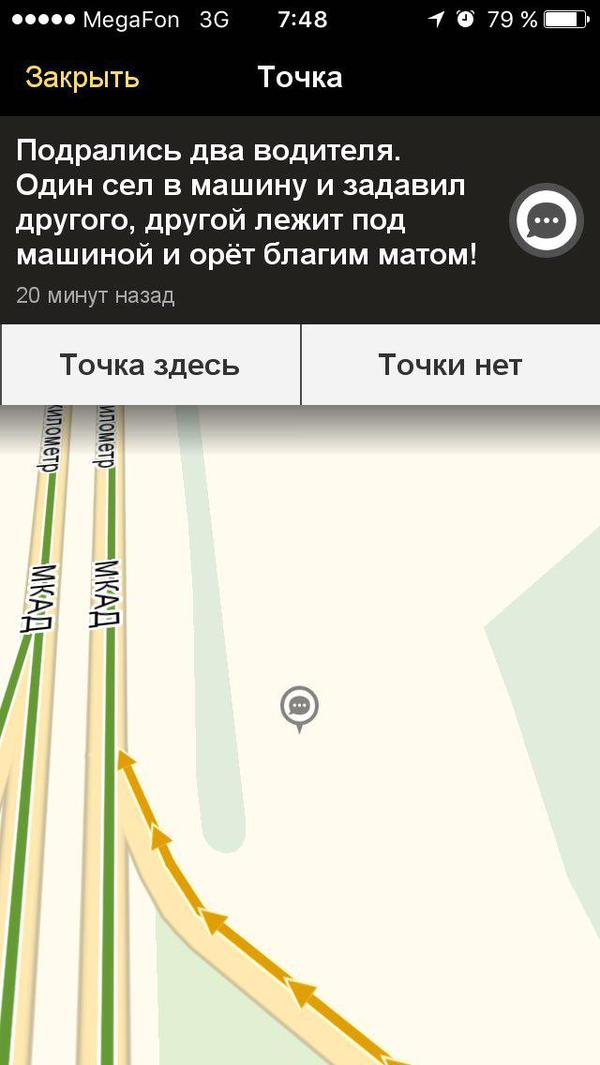Tap Закрыть to close the point view

pos(82,77)
